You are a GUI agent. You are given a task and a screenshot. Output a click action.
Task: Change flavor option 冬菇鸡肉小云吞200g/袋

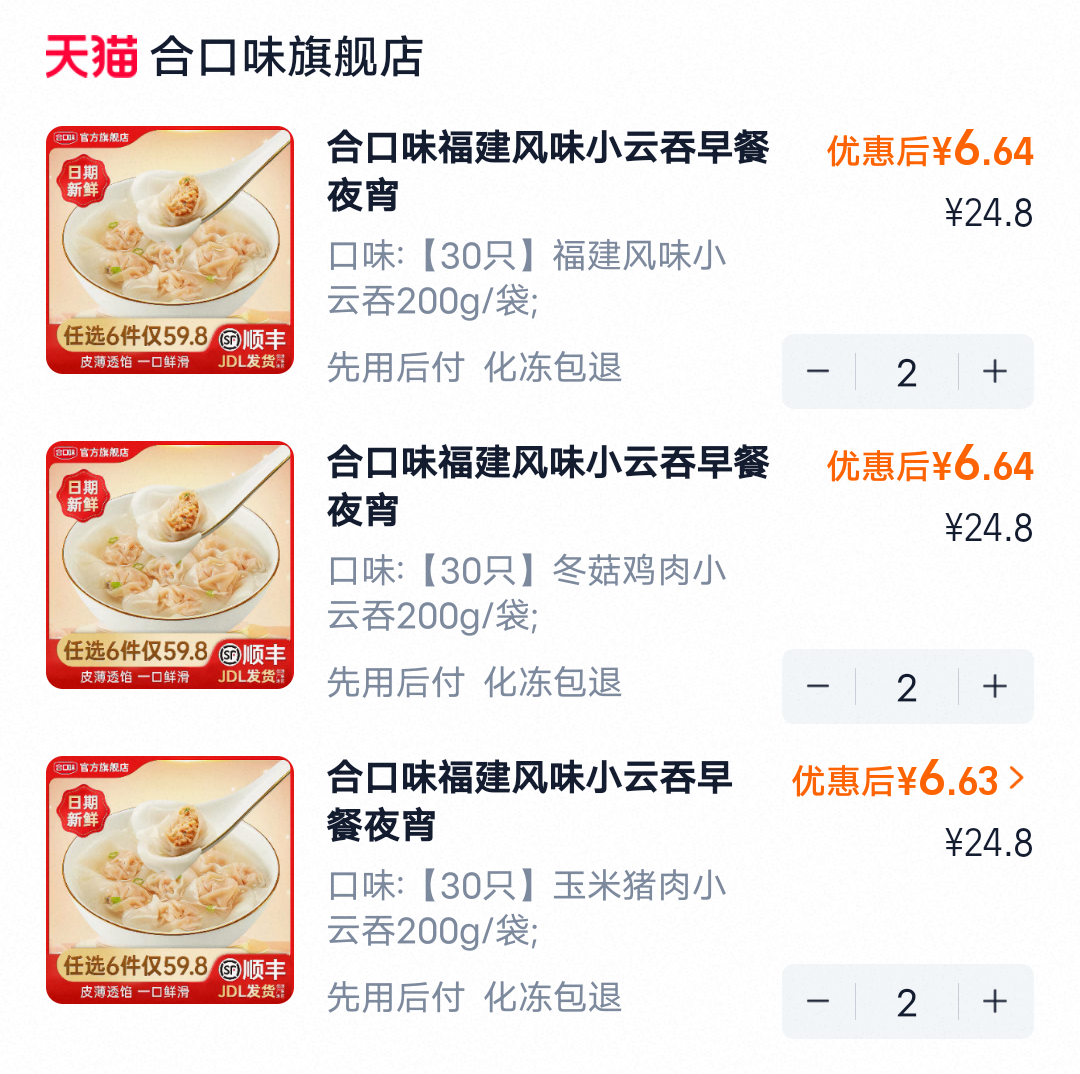coord(527,593)
